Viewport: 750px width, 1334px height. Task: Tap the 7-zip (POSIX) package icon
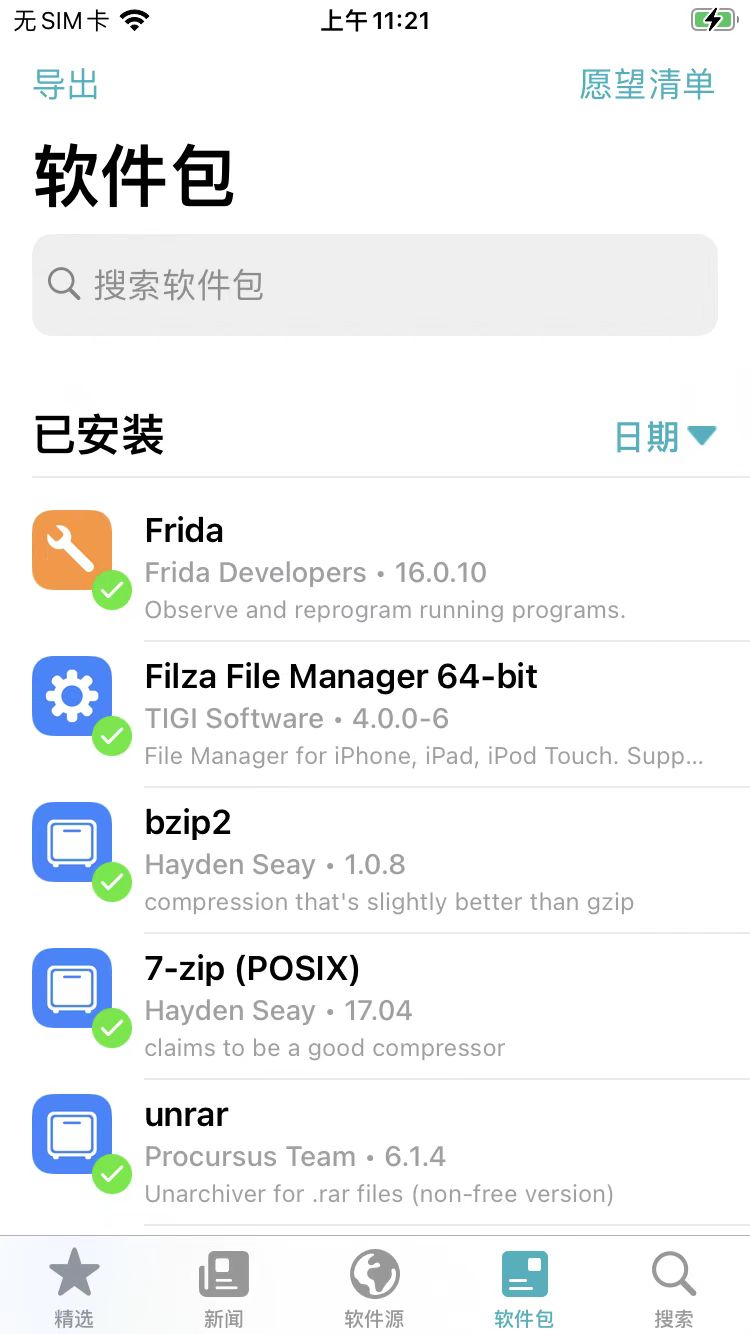point(72,988)
